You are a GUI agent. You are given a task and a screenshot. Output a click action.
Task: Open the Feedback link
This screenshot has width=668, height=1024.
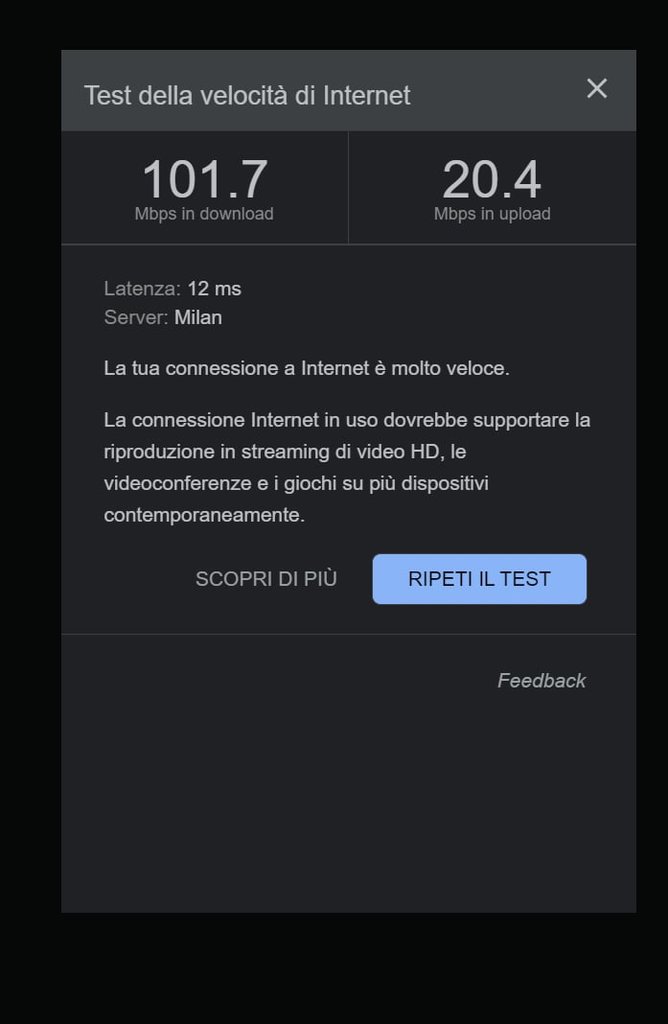click(x=541, y=681)
